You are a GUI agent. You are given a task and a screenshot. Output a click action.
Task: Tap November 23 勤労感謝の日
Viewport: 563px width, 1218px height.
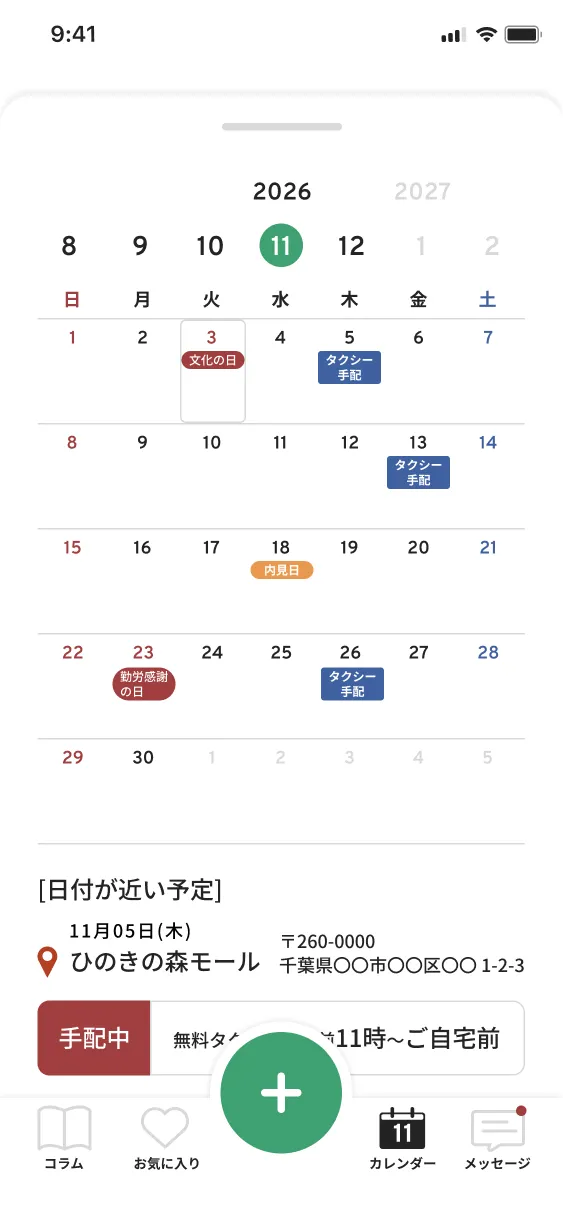(143, 686)
